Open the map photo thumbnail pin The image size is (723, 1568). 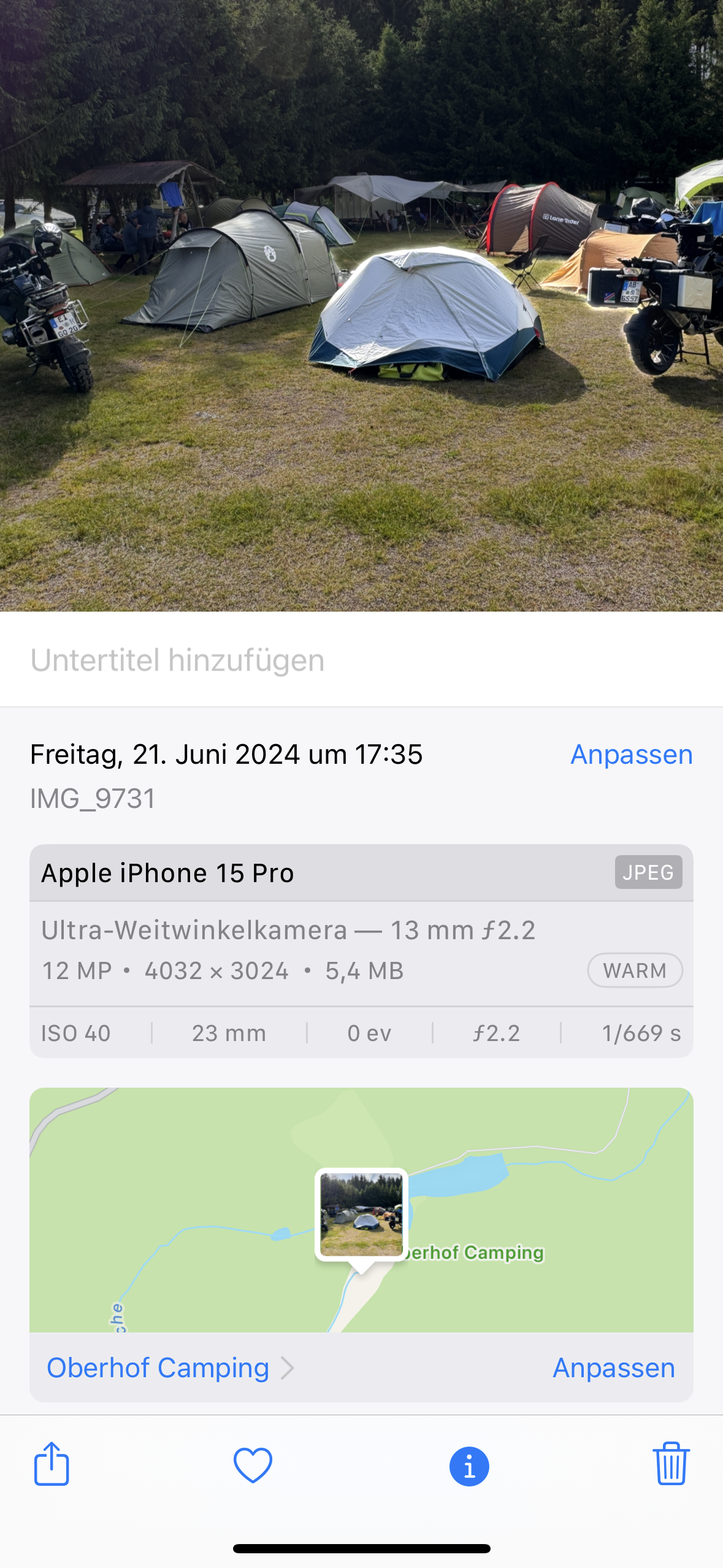pyautogui.click(x=361, y=1215)
